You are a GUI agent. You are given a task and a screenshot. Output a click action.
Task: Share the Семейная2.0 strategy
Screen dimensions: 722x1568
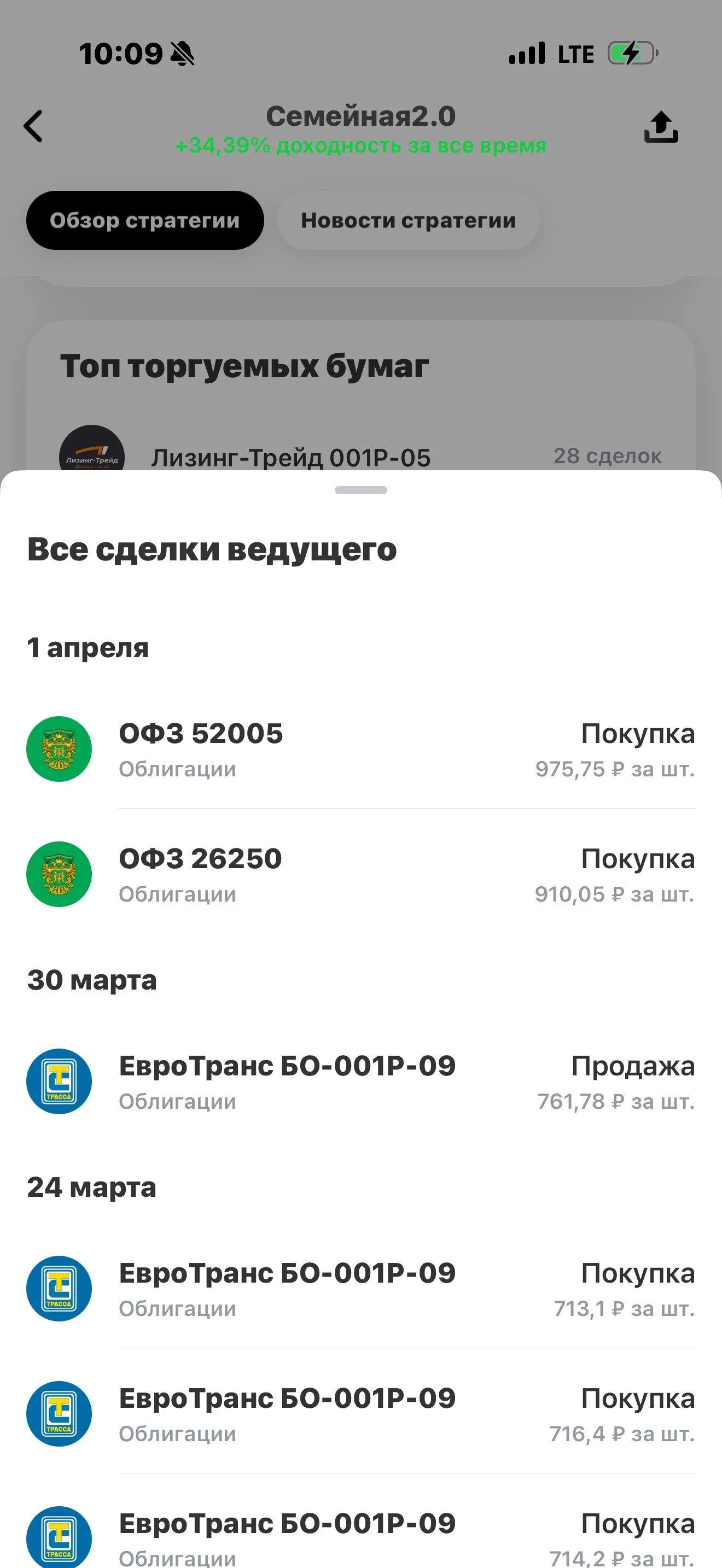661,127
